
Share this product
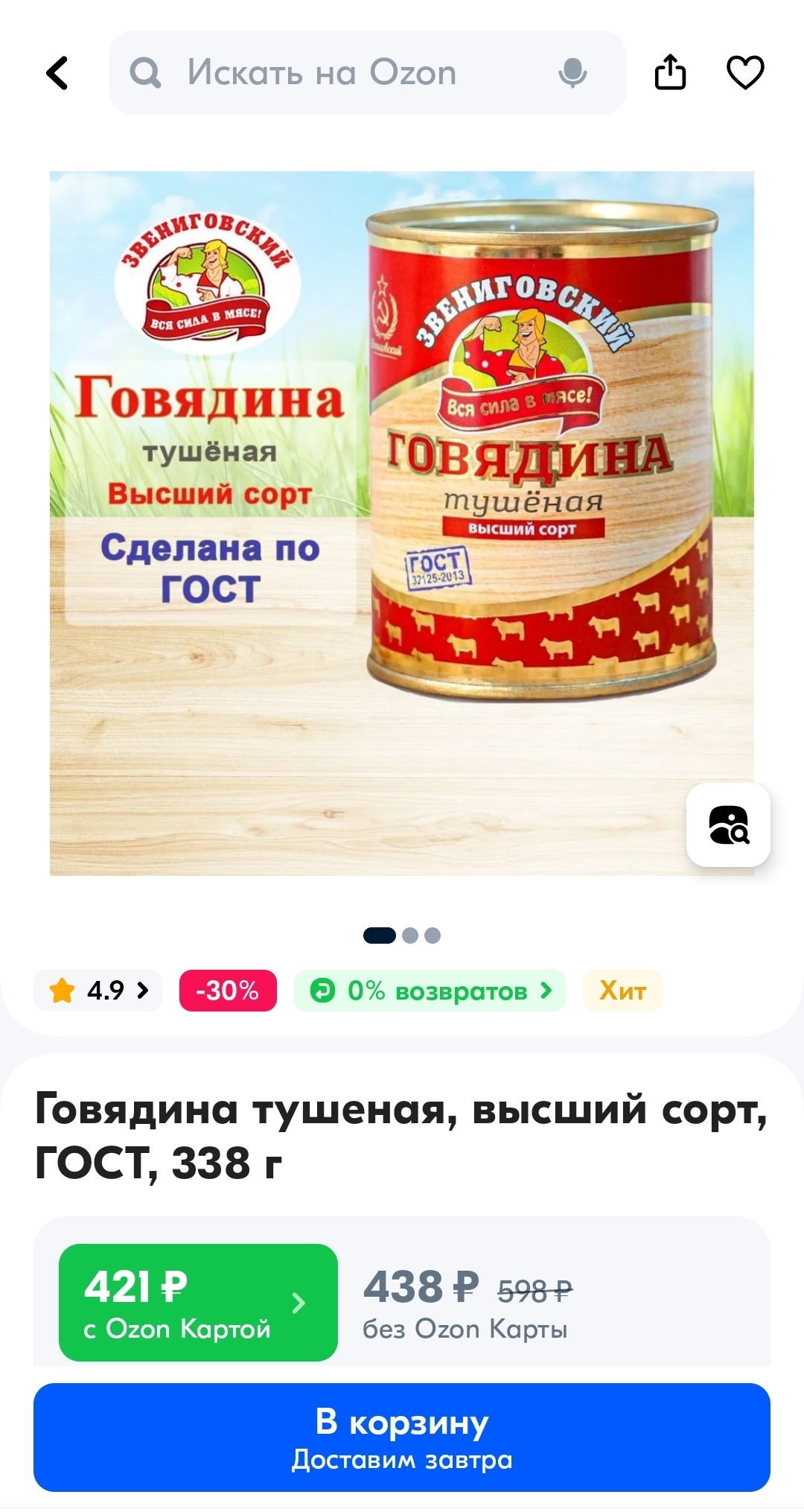[x=670, y=73]
